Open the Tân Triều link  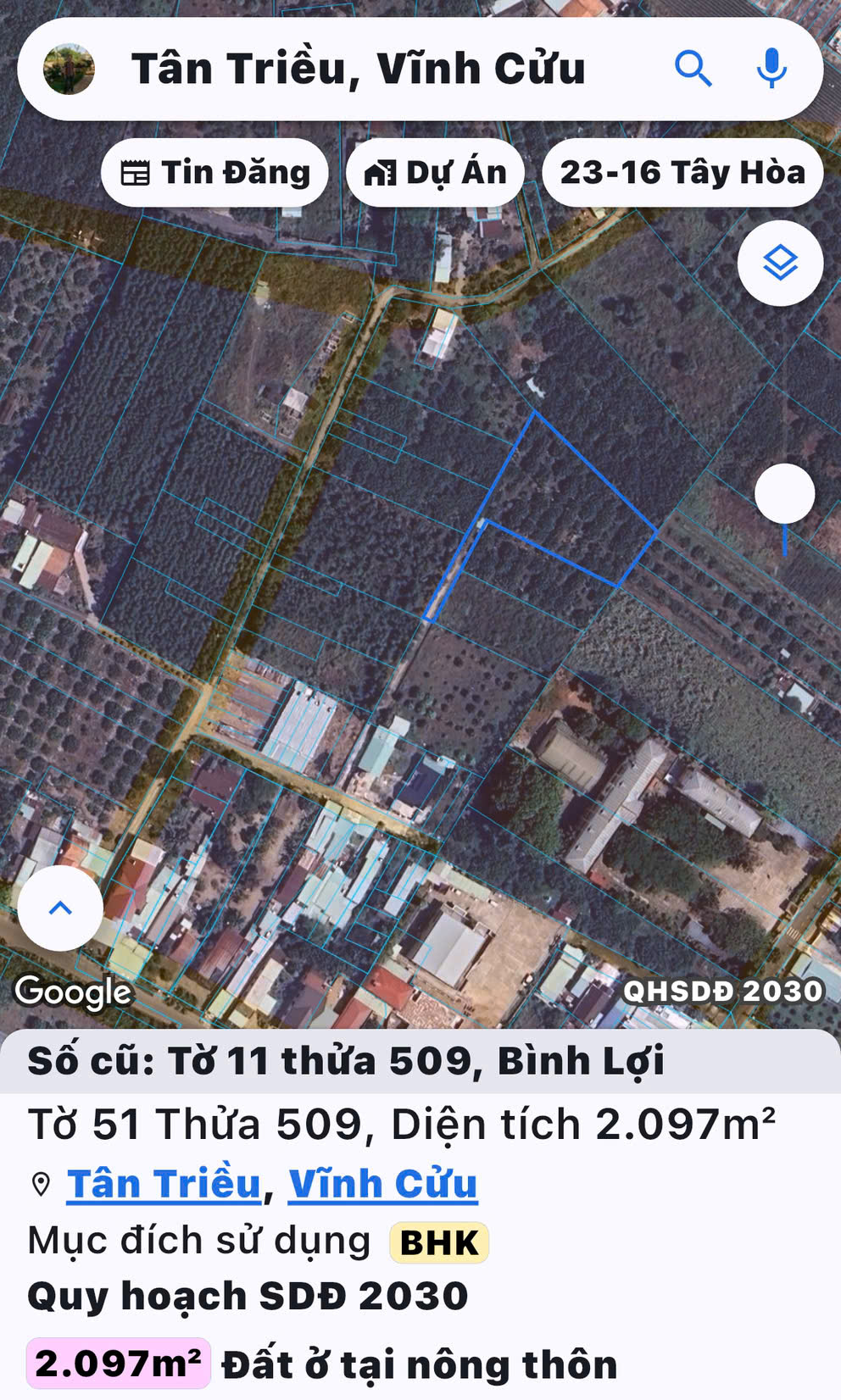[x=164, y=1184]
